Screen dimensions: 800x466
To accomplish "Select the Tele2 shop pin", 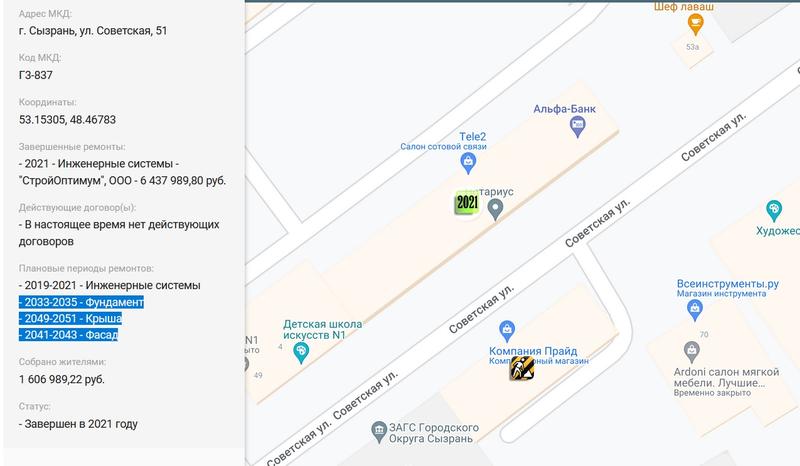I will [468, 160].
